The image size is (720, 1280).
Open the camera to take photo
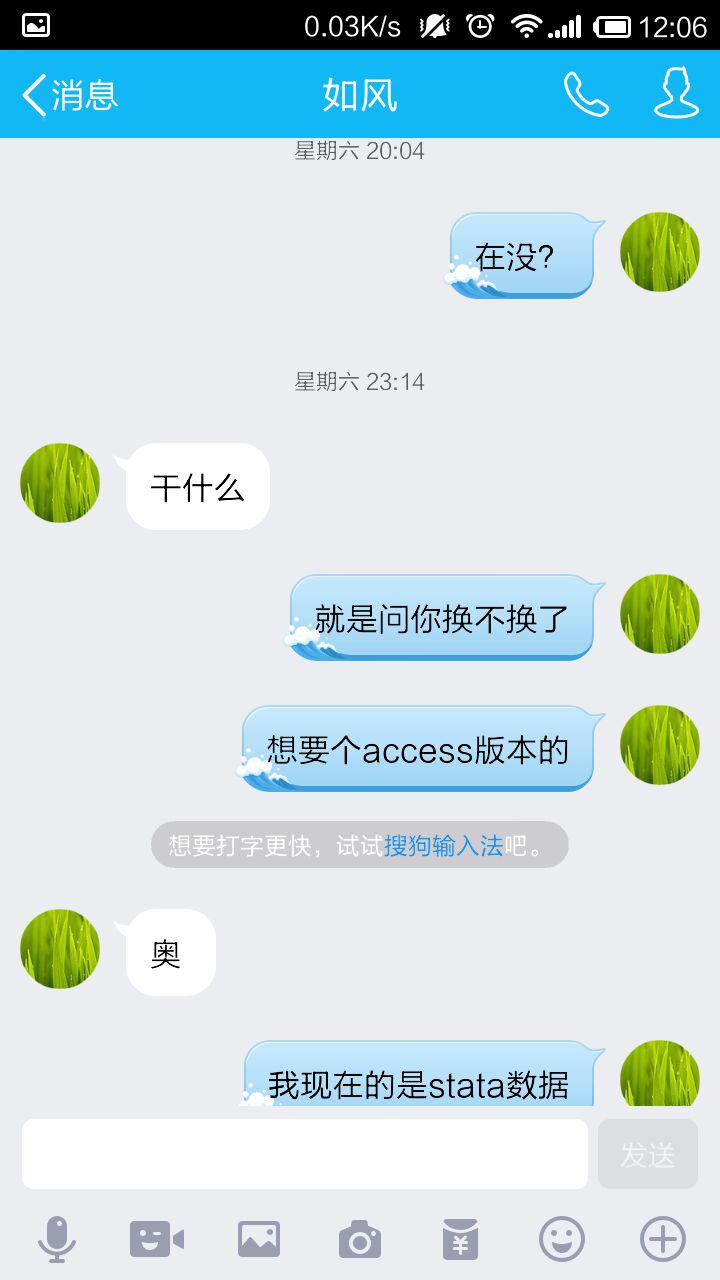point(360,1240)
